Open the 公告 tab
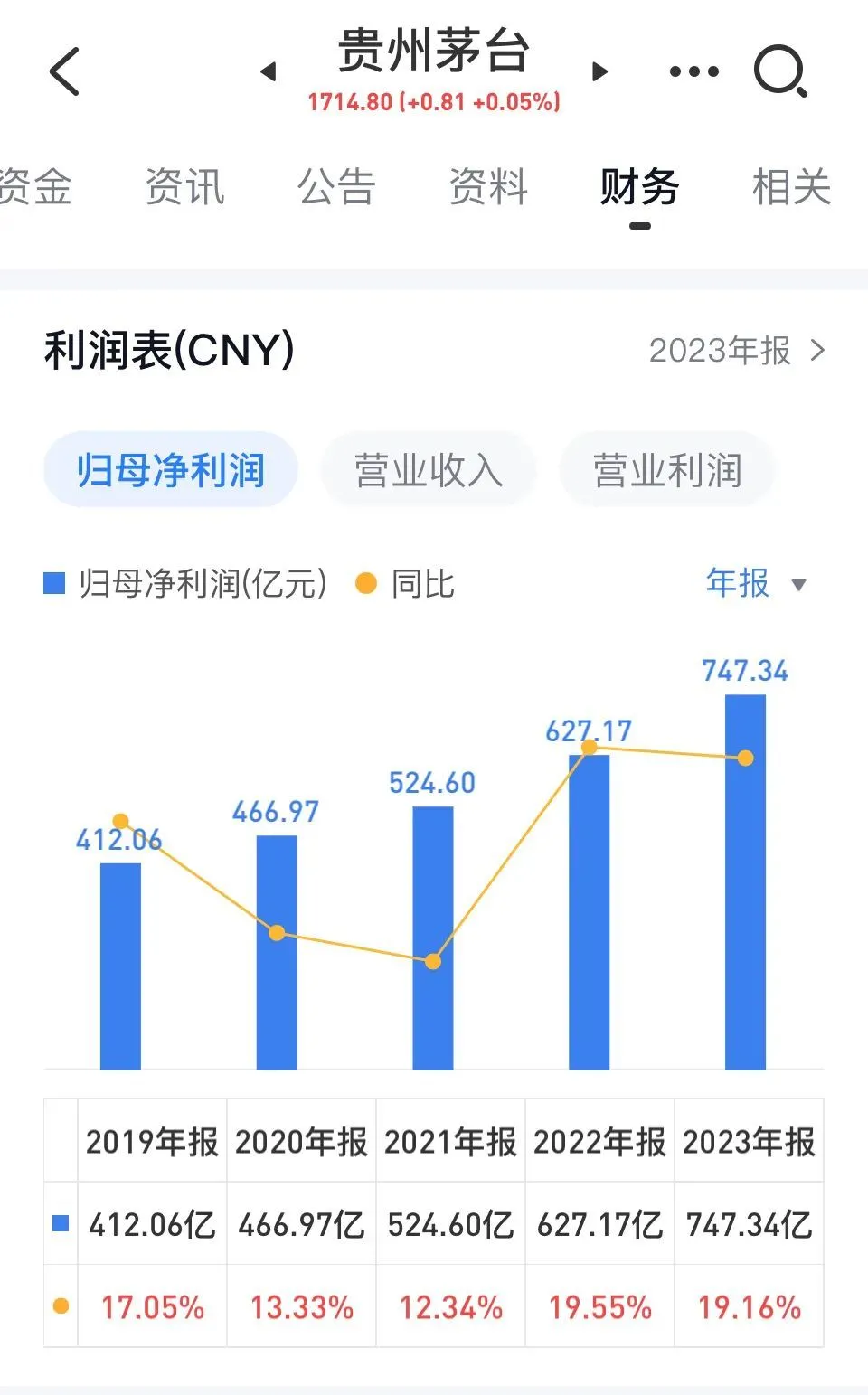Screen dimensions: 868x1395 tap(336, 187)
